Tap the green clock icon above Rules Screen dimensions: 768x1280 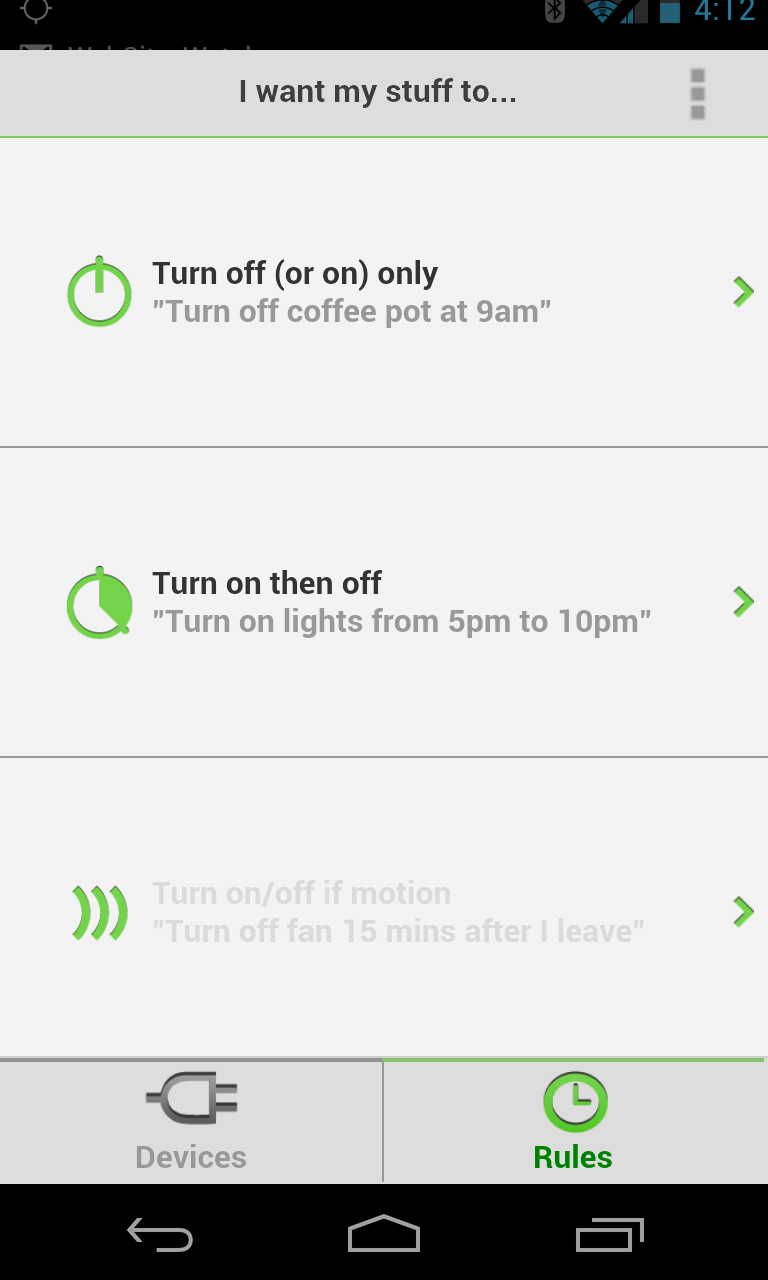(x=573, y=1102)
